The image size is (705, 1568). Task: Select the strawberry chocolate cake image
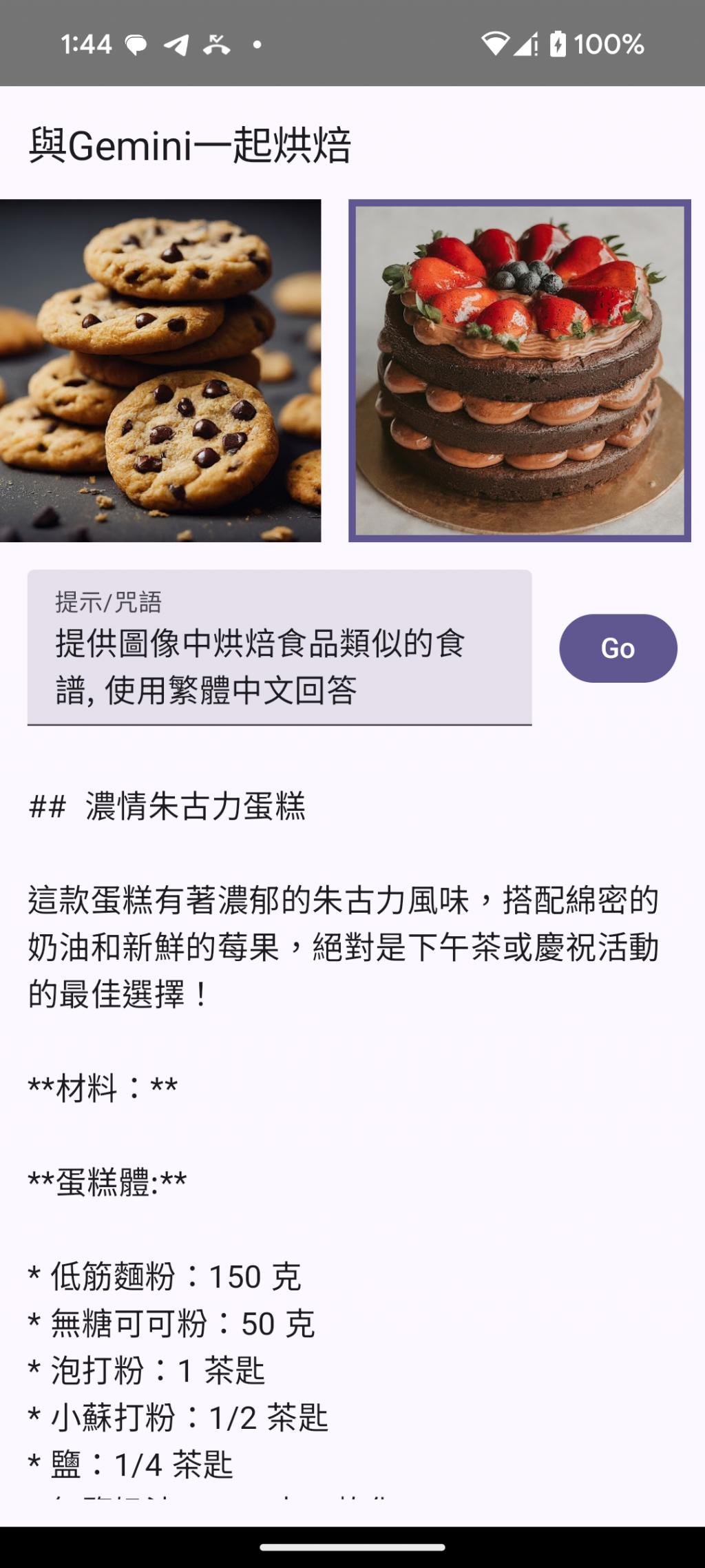[x=519, y=371]
